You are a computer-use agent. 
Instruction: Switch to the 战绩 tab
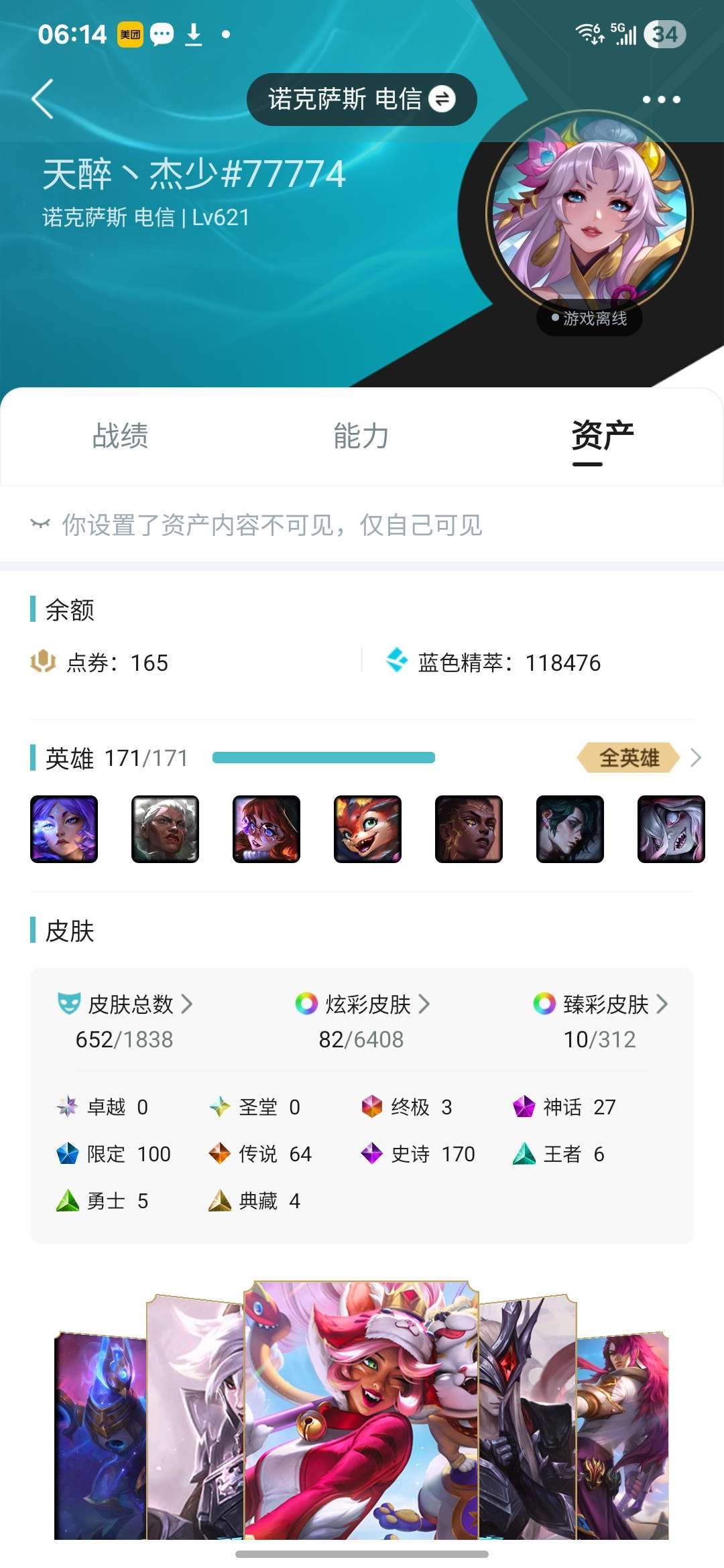[x=120, y=436]
